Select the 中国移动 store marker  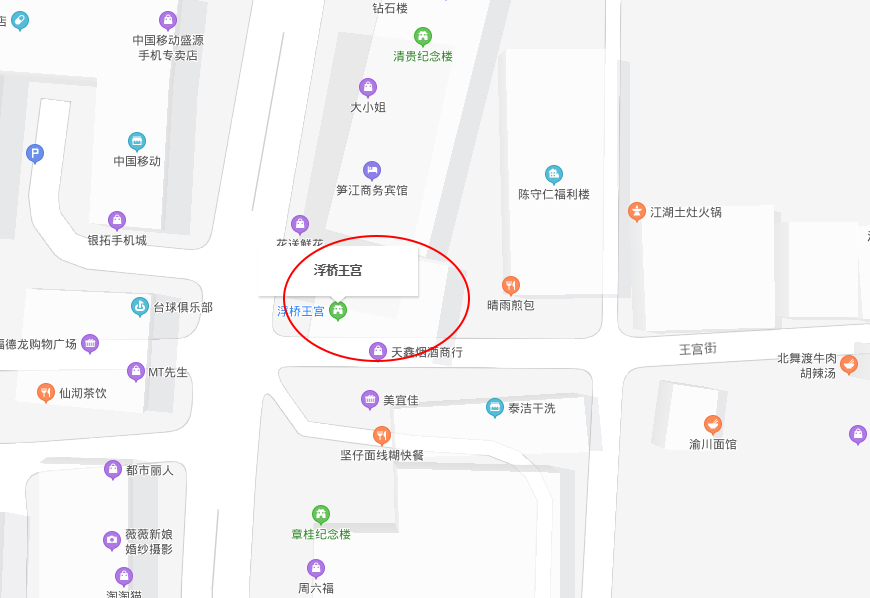[137, 141]
